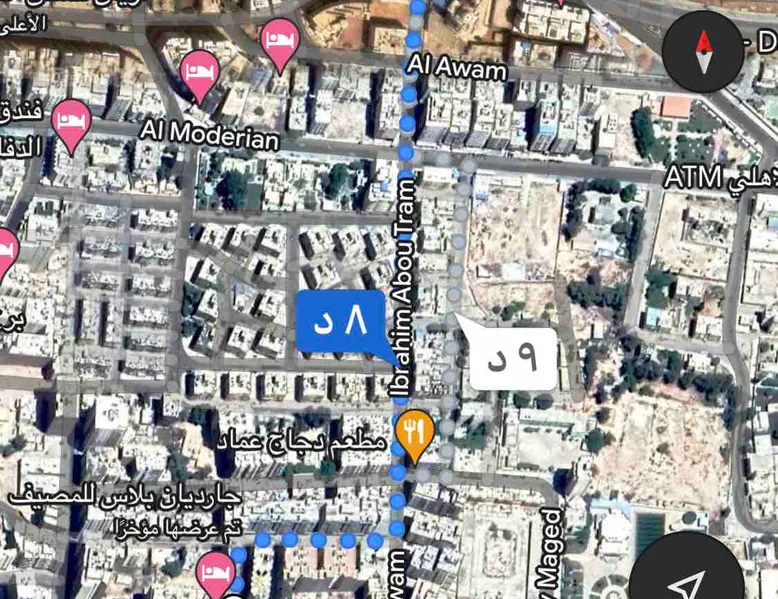Open the restaurant pin مطعم دجاج عماد

412,432
